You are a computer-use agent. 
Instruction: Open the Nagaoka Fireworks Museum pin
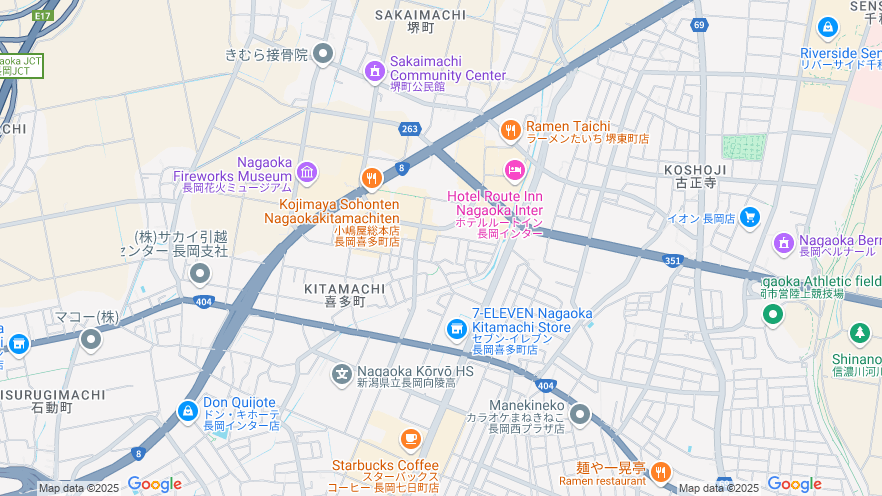(306, 173)
